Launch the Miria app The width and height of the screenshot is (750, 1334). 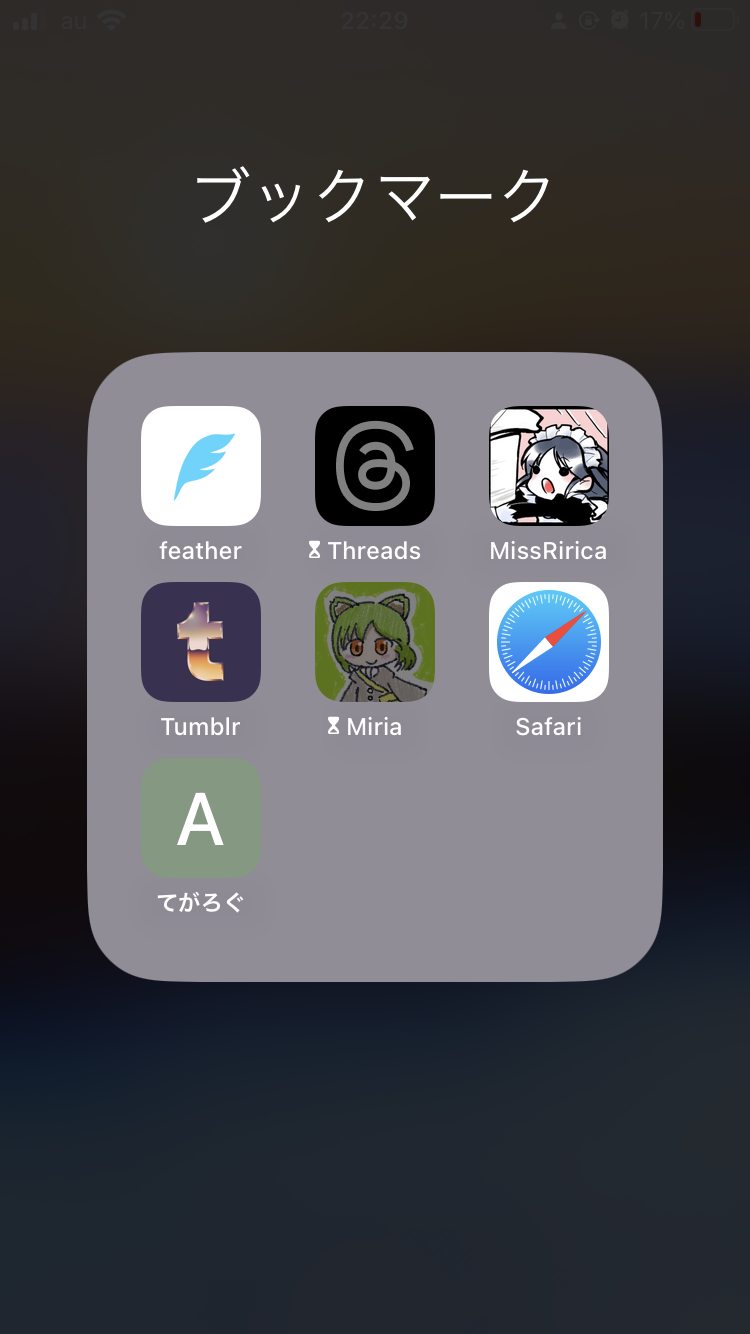374,642
